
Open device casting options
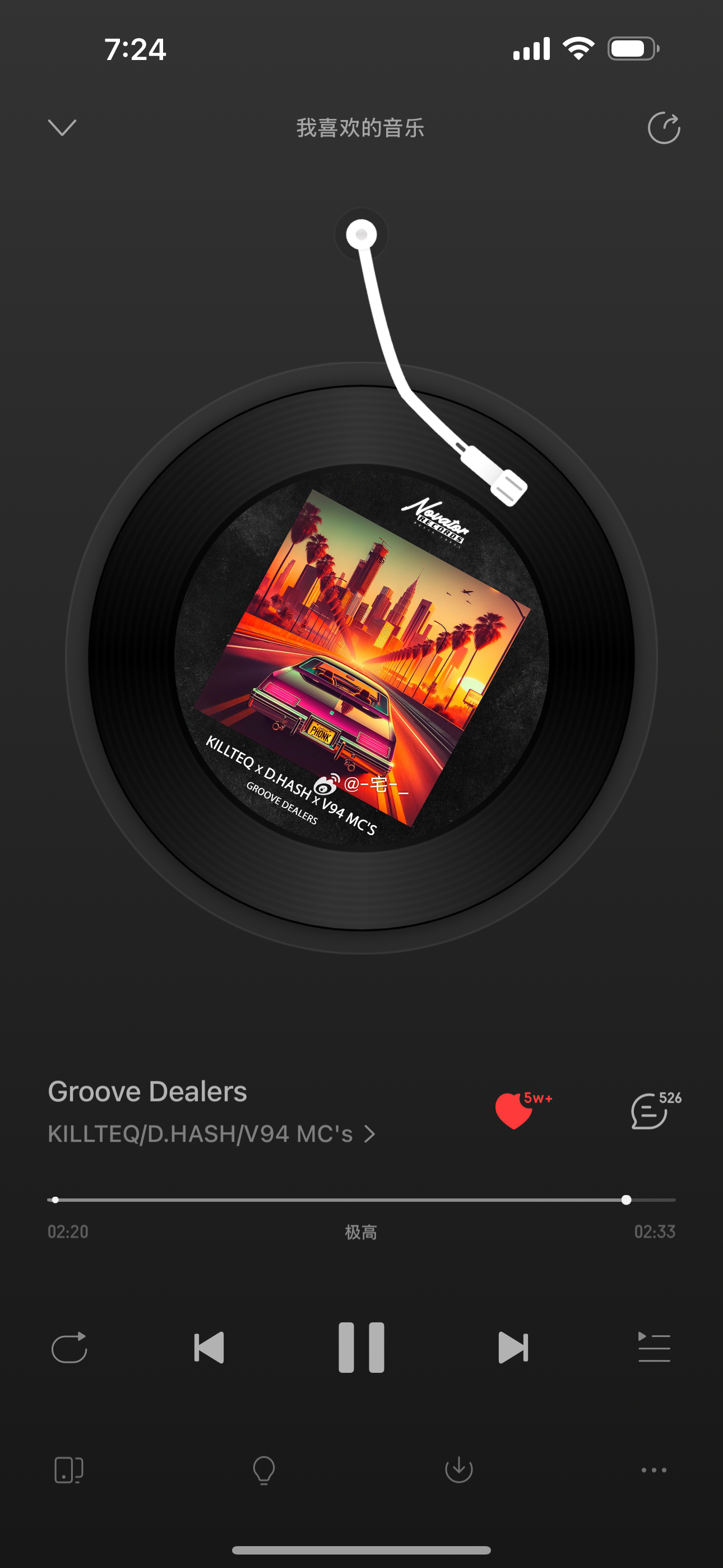point(69,1470)
